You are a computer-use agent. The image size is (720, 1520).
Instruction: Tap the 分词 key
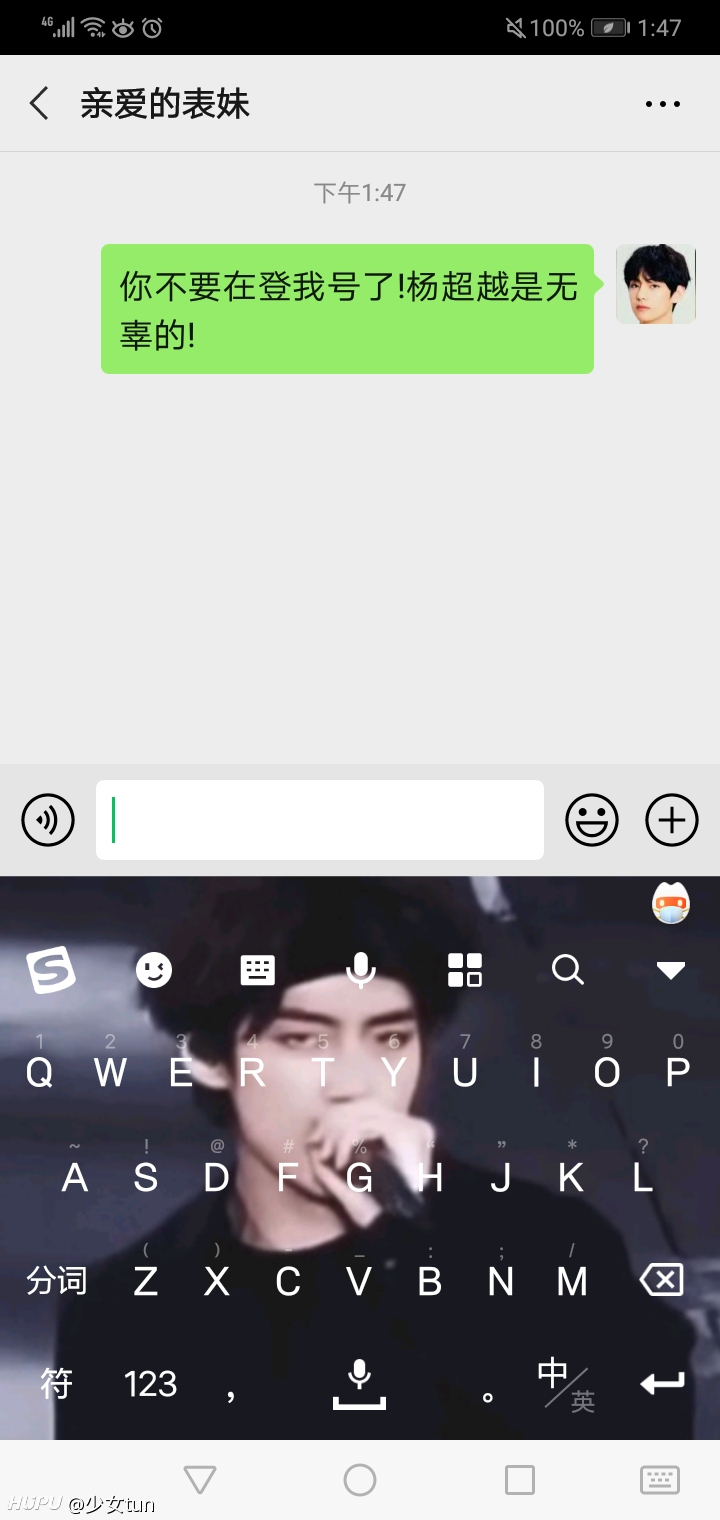[x=56, y=1281]
